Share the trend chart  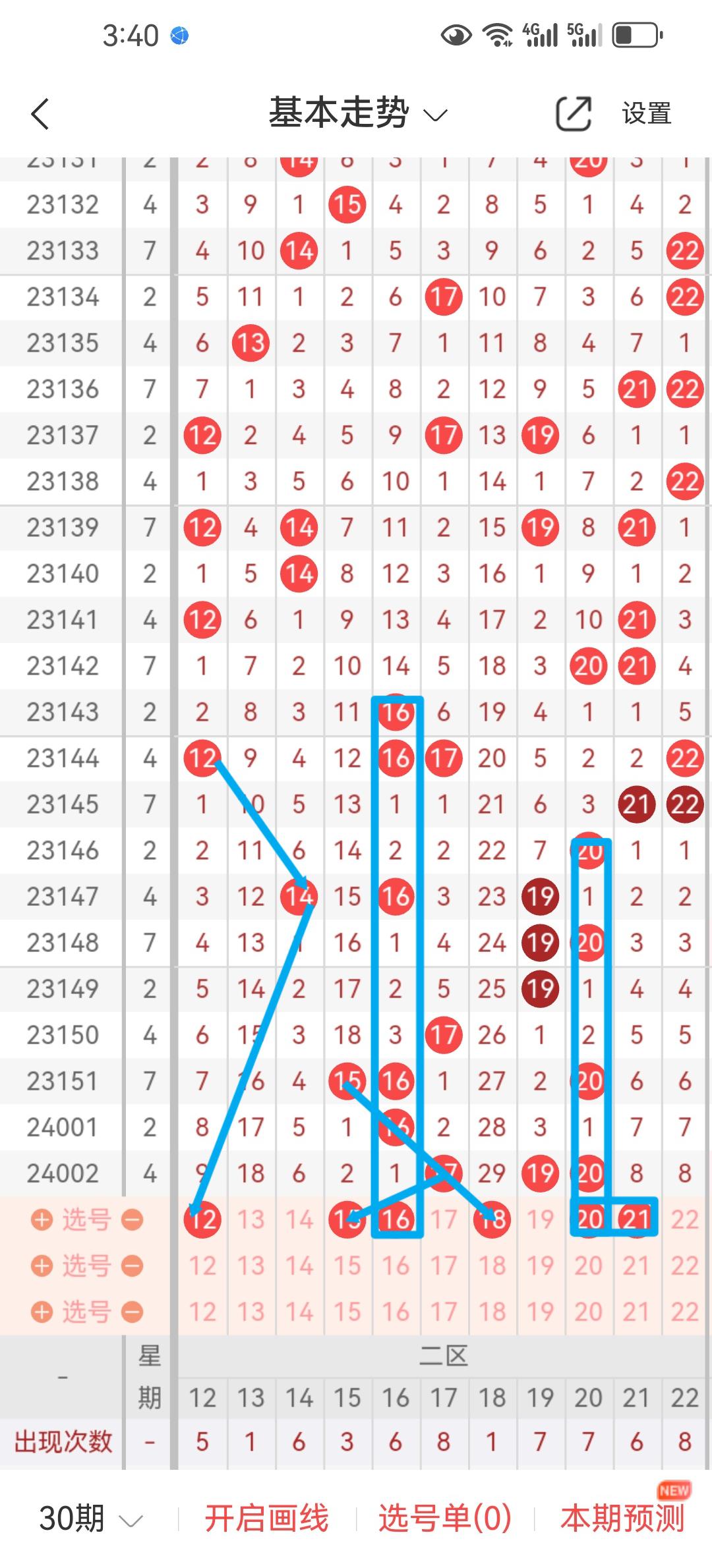[x=573, y=114]
